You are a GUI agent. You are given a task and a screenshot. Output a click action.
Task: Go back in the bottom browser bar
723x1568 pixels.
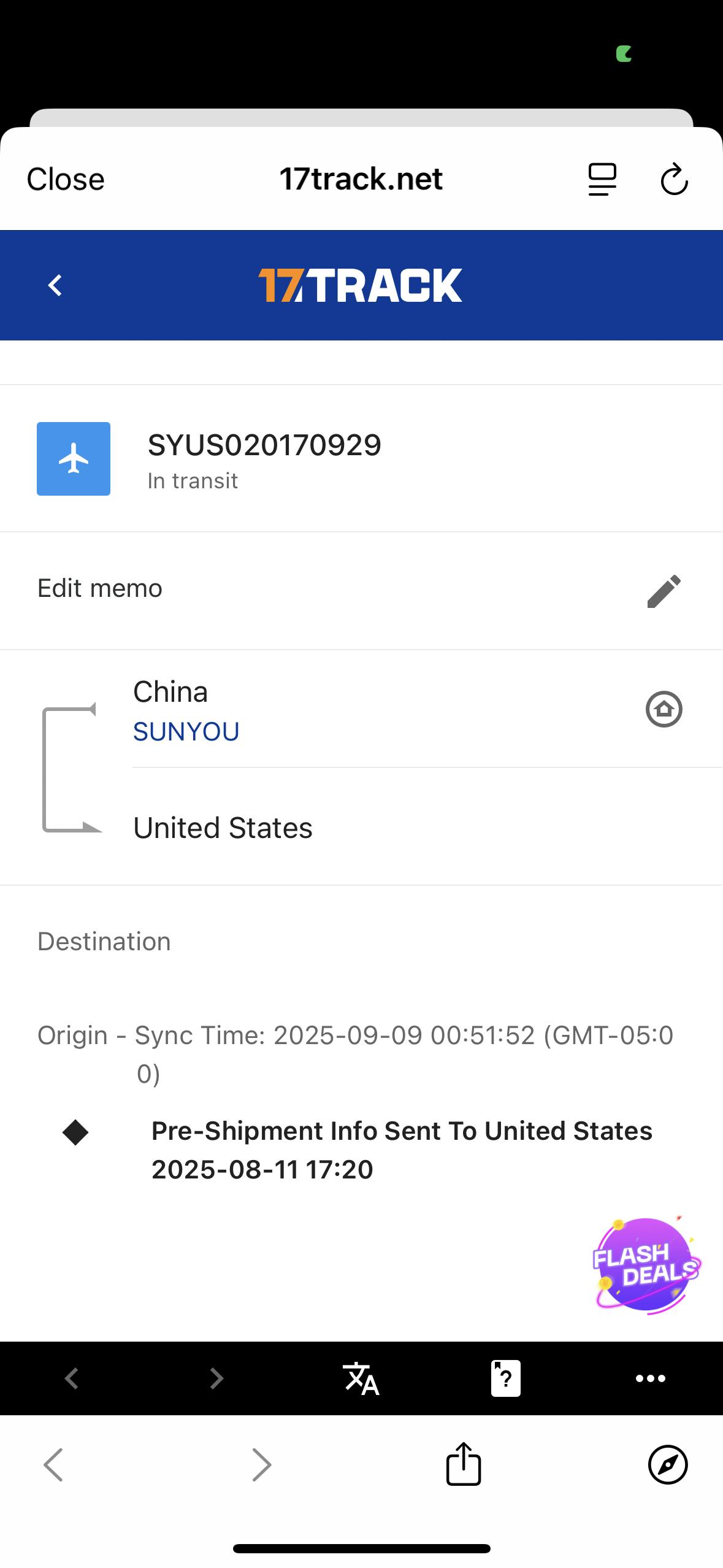54,1464
